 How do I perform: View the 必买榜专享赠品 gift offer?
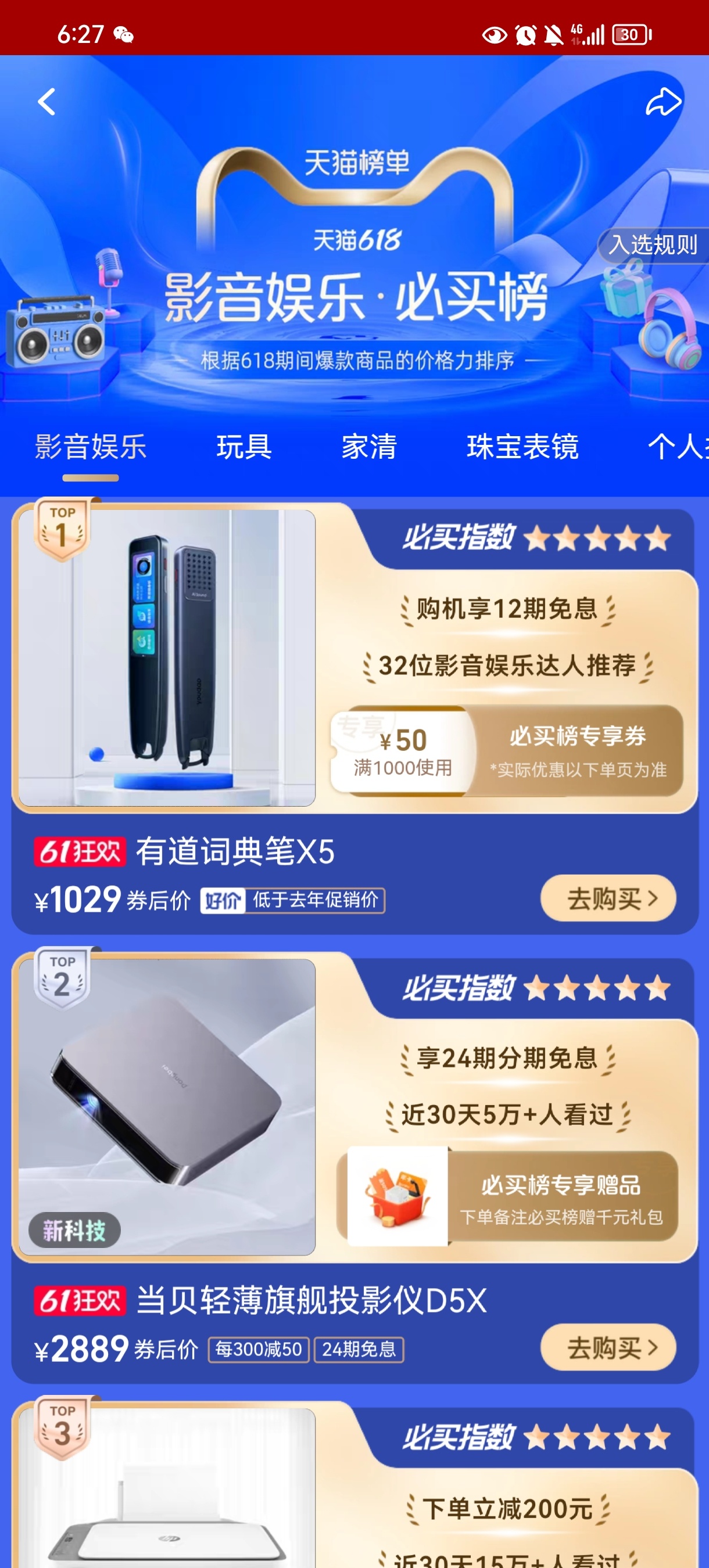point(507,1197)
